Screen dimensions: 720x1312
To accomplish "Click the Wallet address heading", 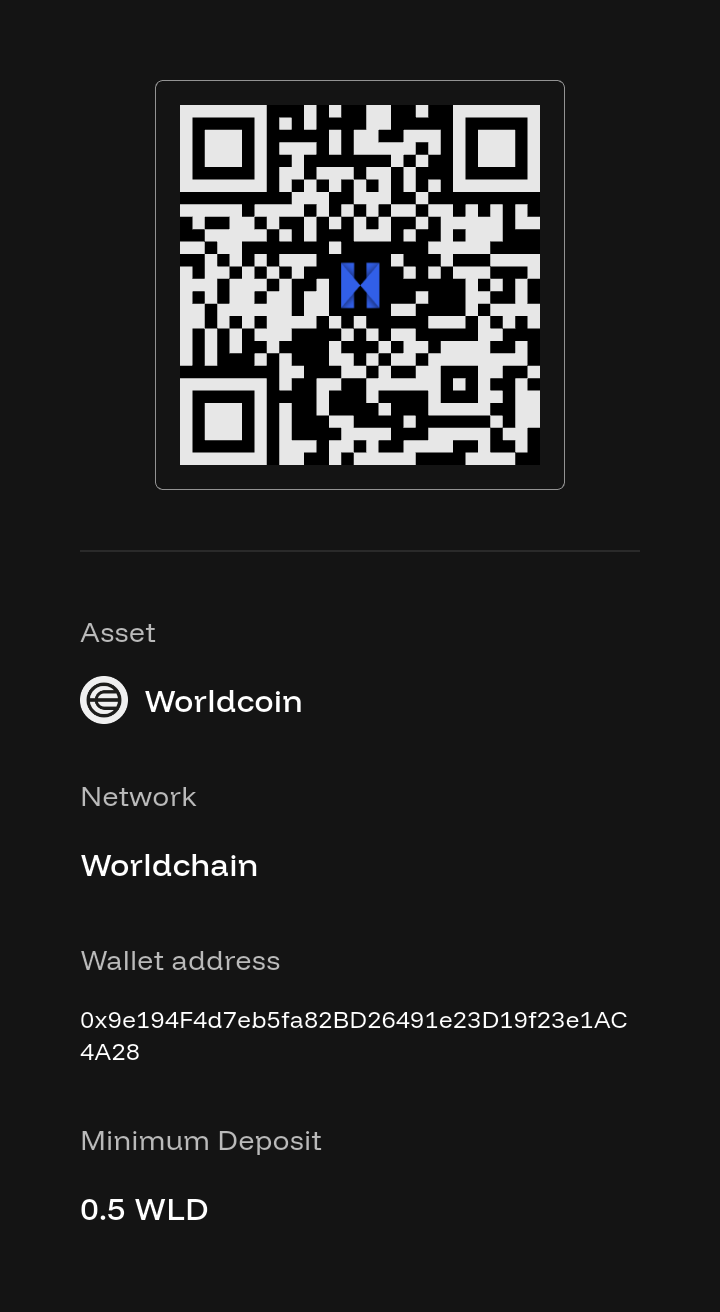I will point(180,961).
